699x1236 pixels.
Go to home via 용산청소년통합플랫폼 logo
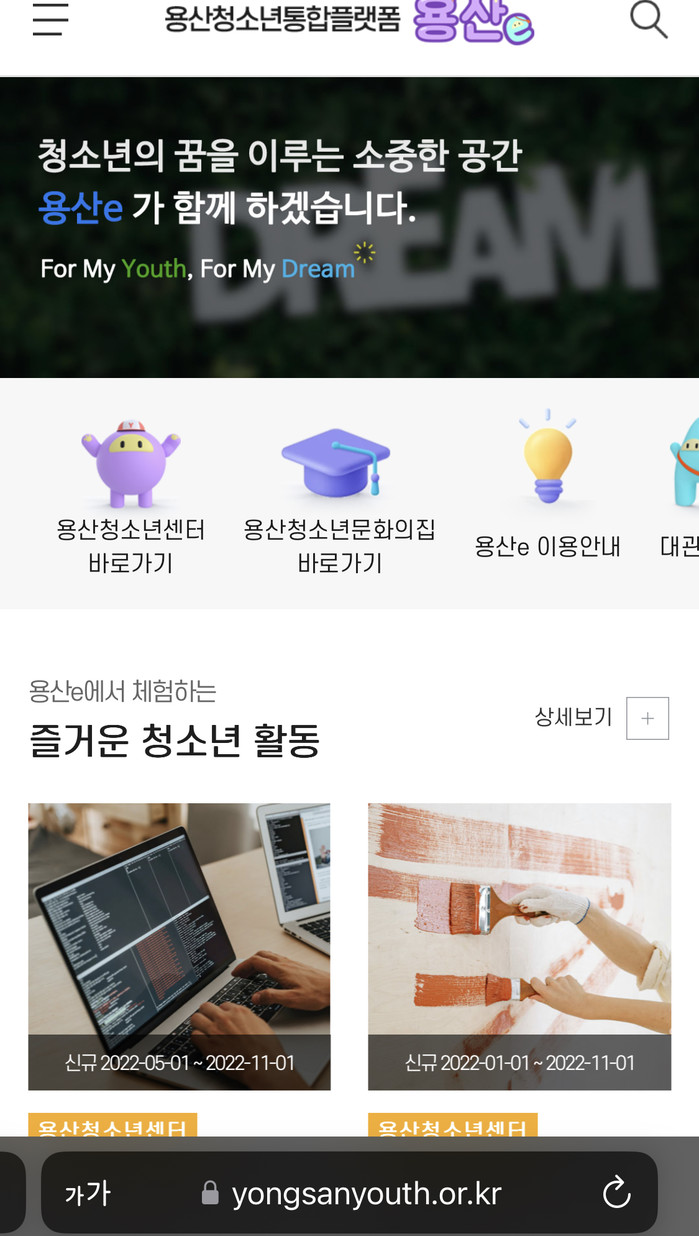(x=349, y=21)
